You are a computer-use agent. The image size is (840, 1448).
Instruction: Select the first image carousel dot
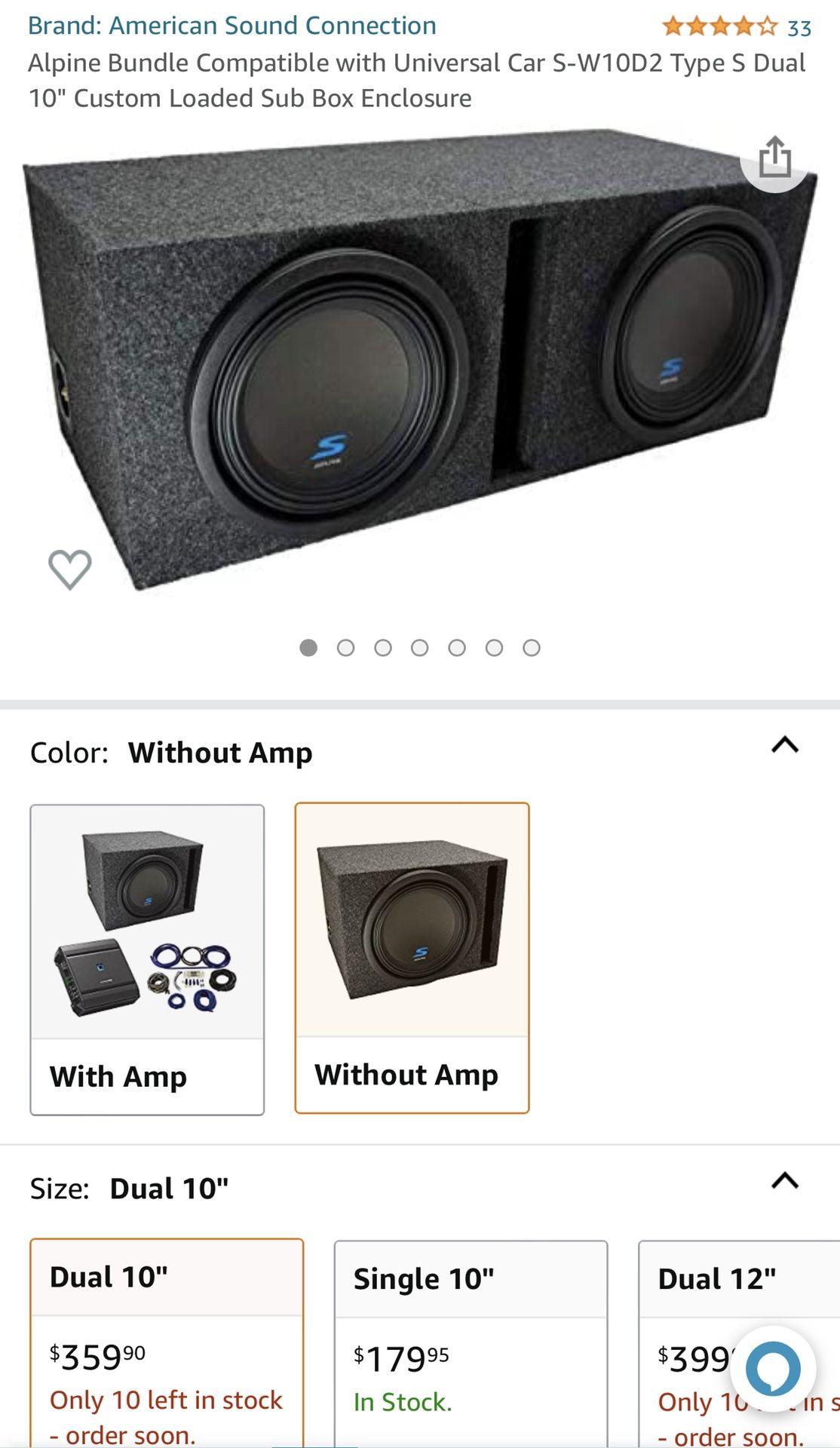pyautogui.click(x=308, y=647)
